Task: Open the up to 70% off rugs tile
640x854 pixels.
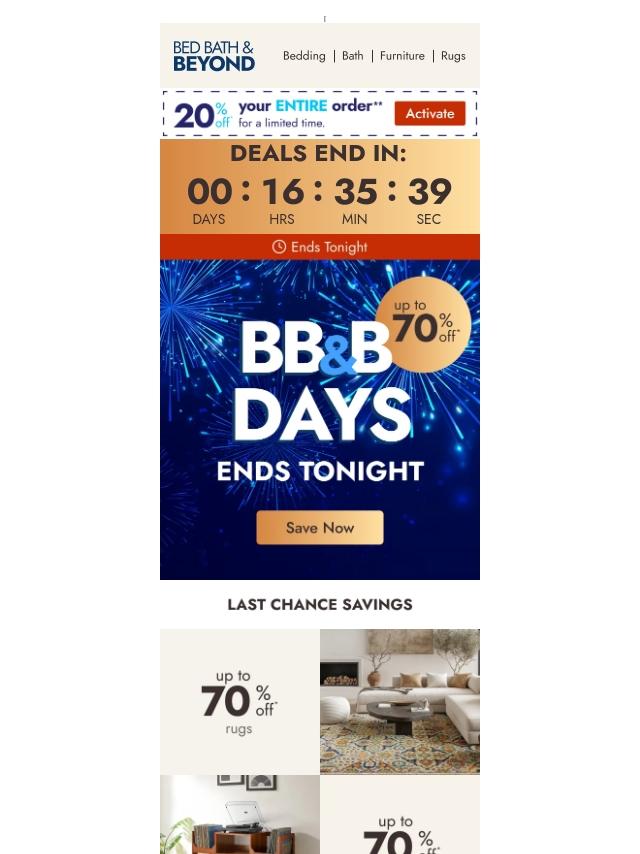Action: pyautogui.click(x=240, y=701)
